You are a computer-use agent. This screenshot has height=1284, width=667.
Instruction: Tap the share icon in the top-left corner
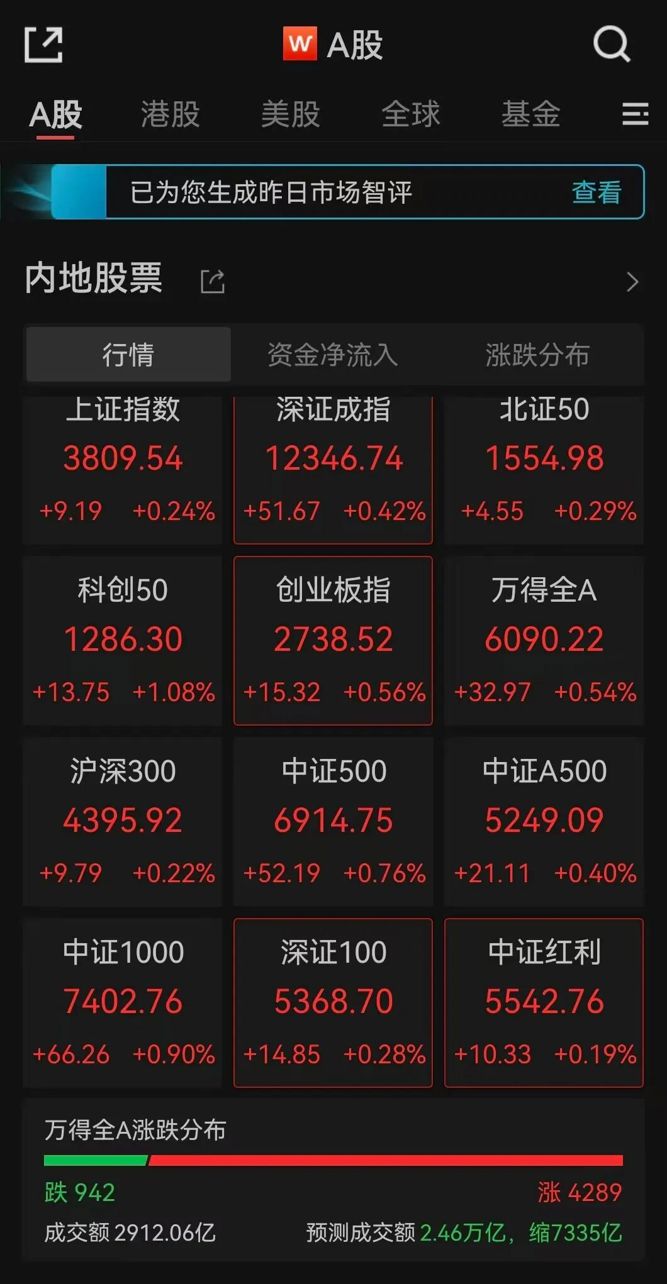[43, 44]
